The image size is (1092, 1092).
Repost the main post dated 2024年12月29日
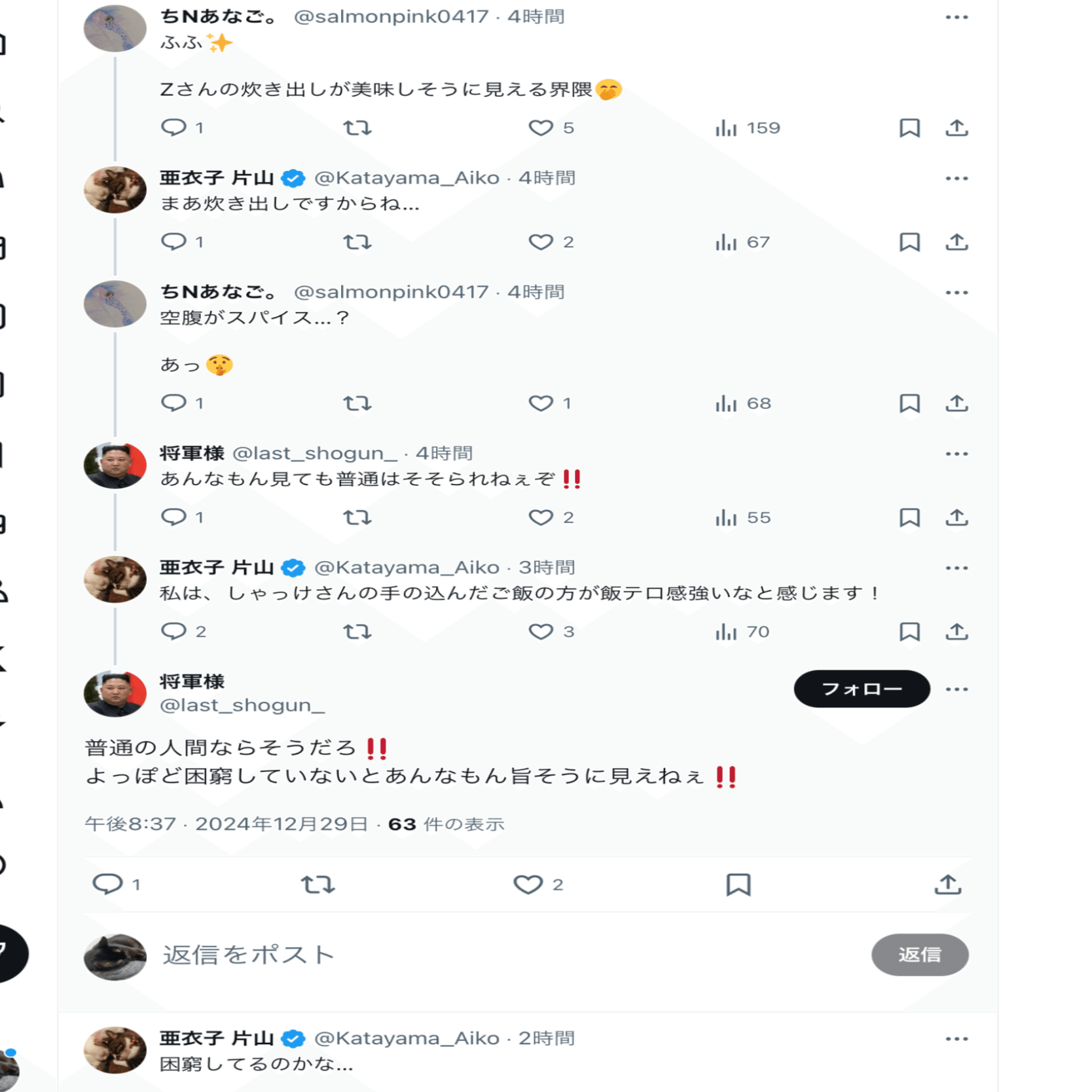point(318,884)
